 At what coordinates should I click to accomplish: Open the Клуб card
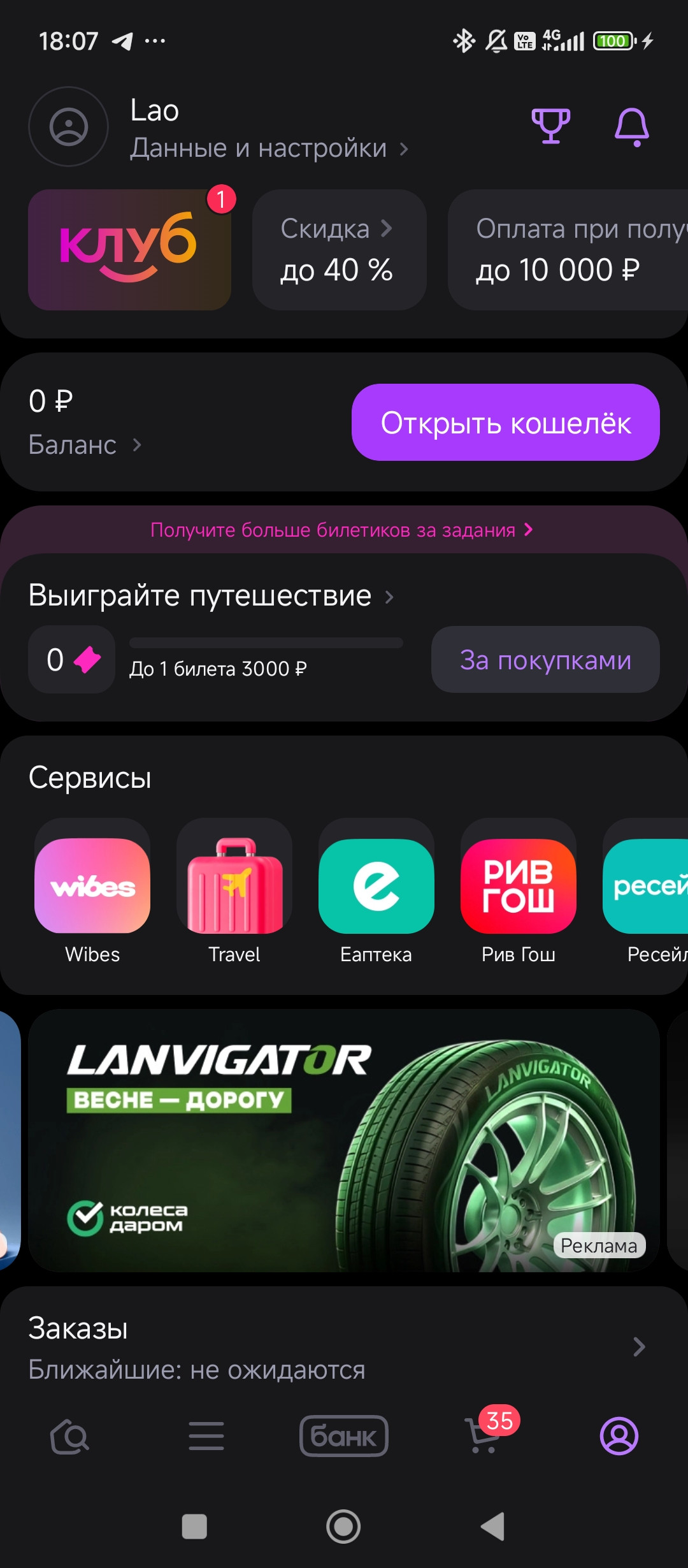click(129, 250)
